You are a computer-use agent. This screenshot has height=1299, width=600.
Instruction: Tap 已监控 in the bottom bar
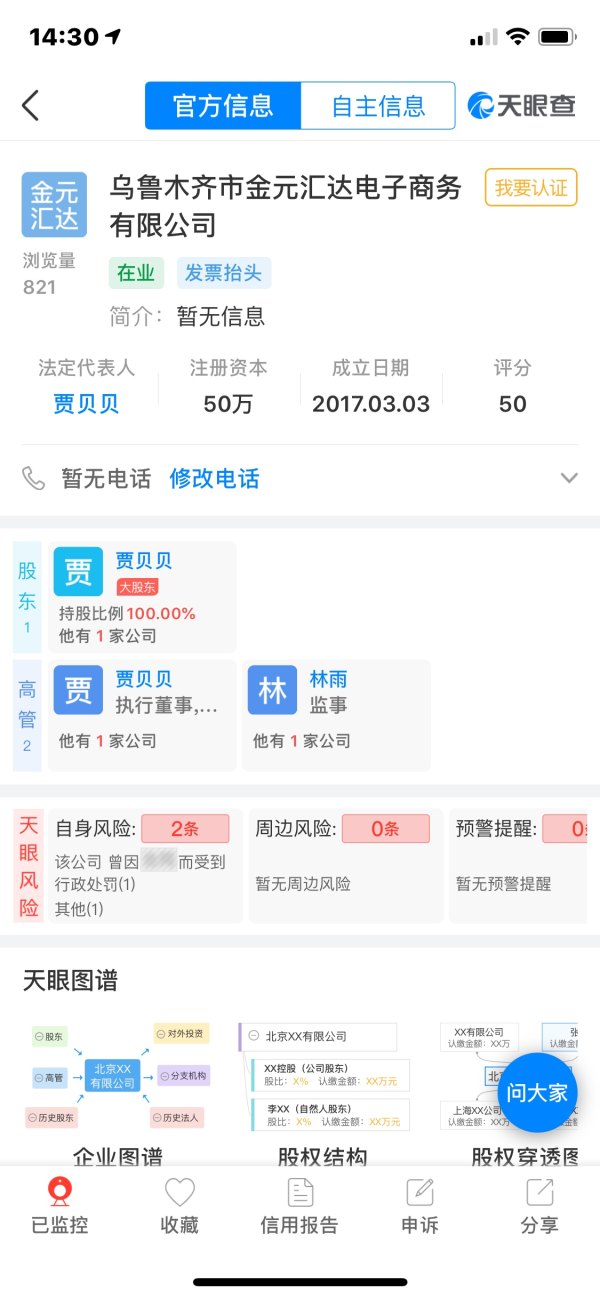(60, 1205)
